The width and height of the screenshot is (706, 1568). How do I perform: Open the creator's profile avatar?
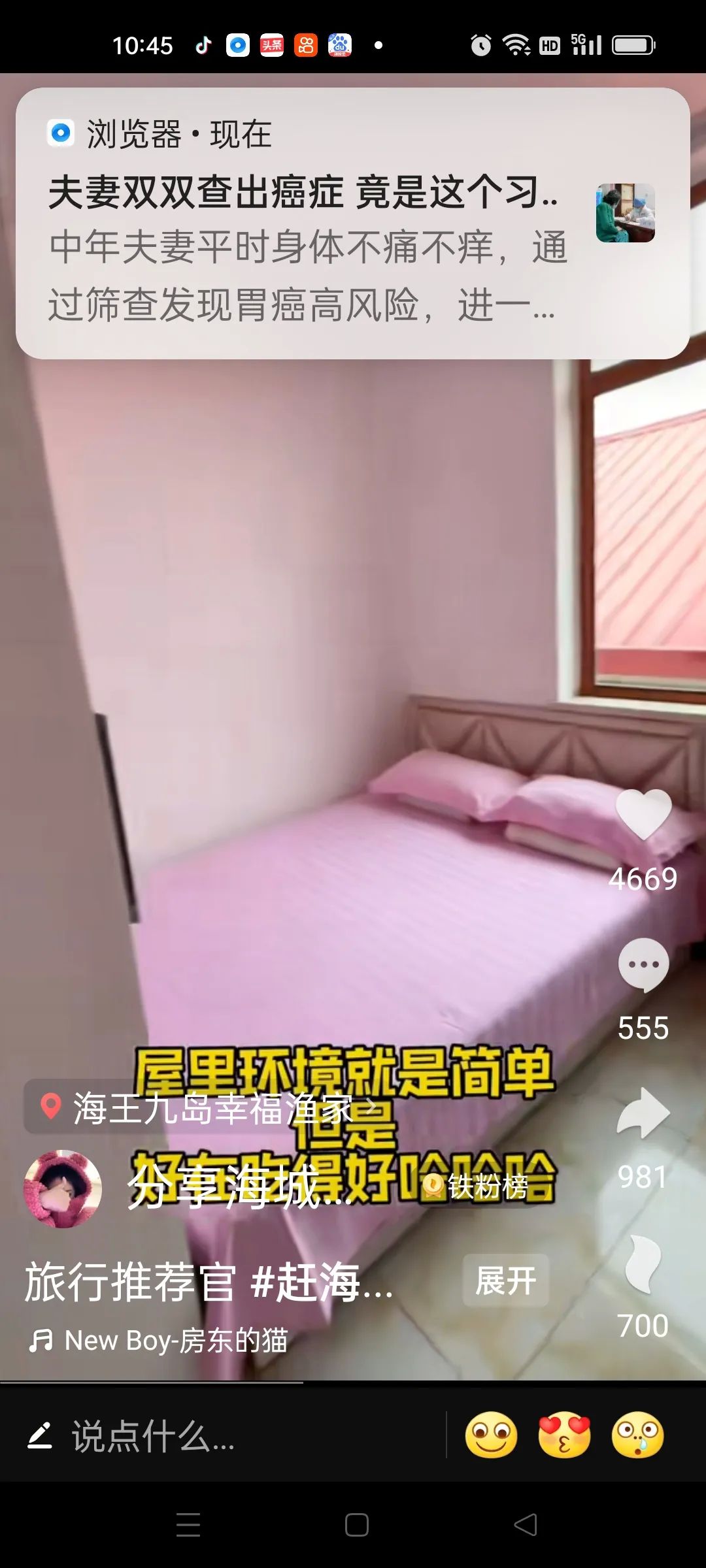(x=63, y=1189)
